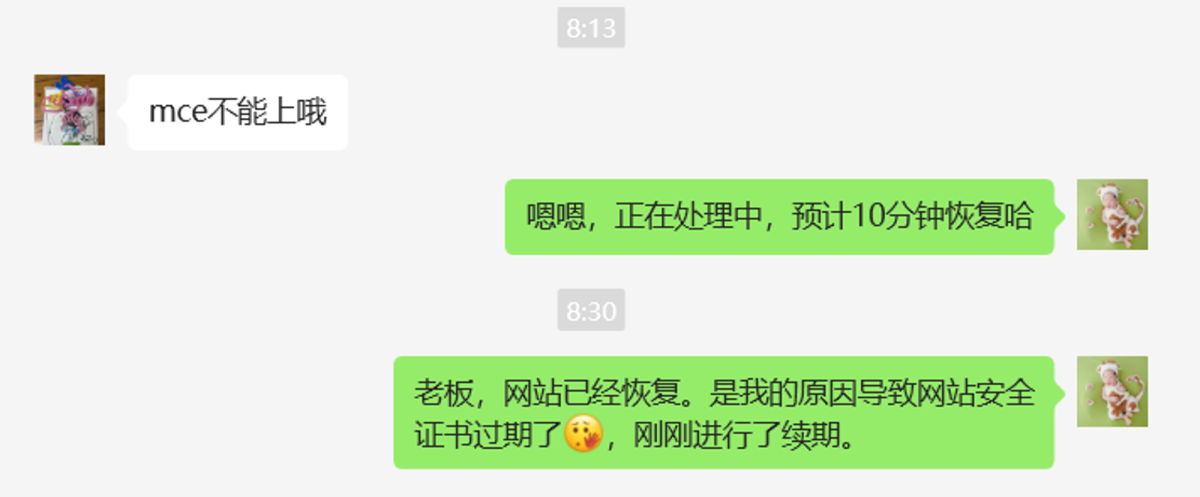The height and width of the screenshot is (497, 1200).
Task: Tap the avatar beside "嗯嗯，正在处理中" message
Action: click(x=1112, y=215)
